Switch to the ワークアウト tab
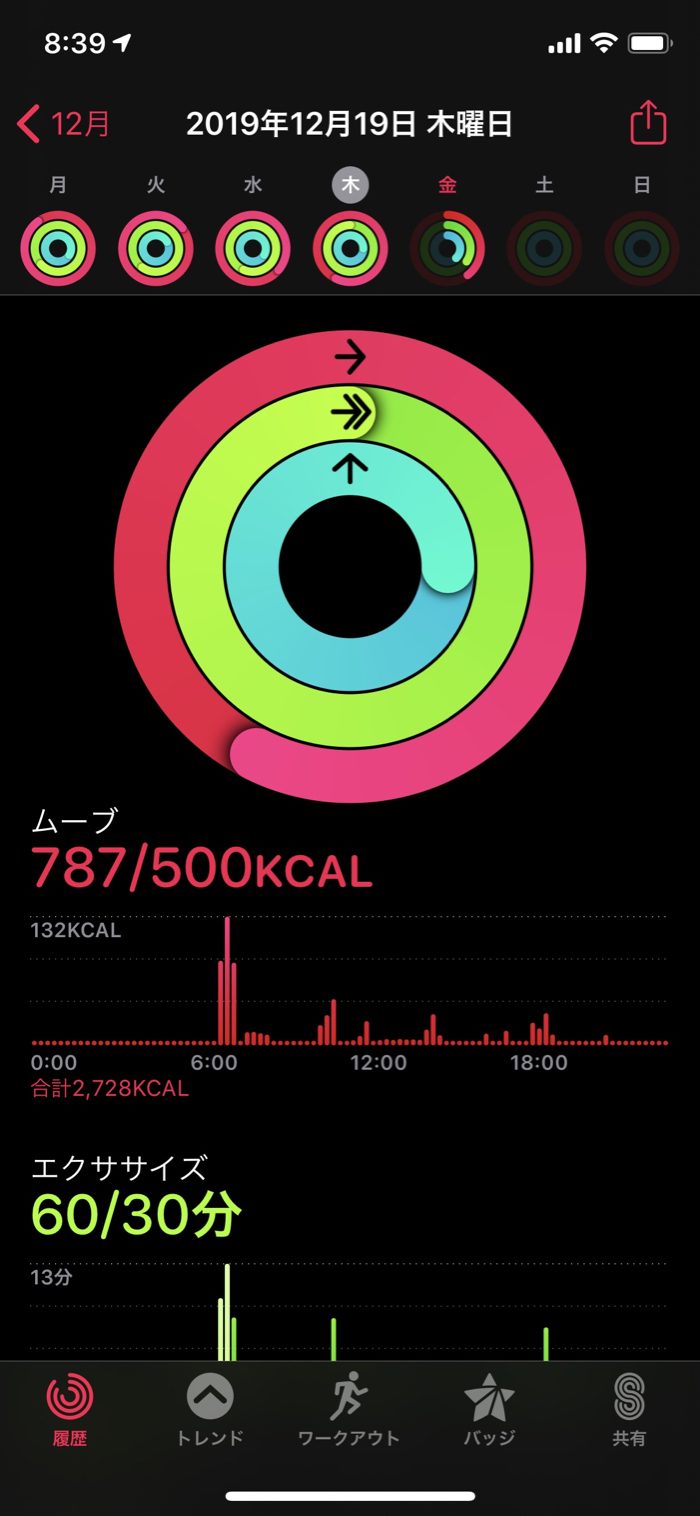700x1516 pixels. (349, 1410)
